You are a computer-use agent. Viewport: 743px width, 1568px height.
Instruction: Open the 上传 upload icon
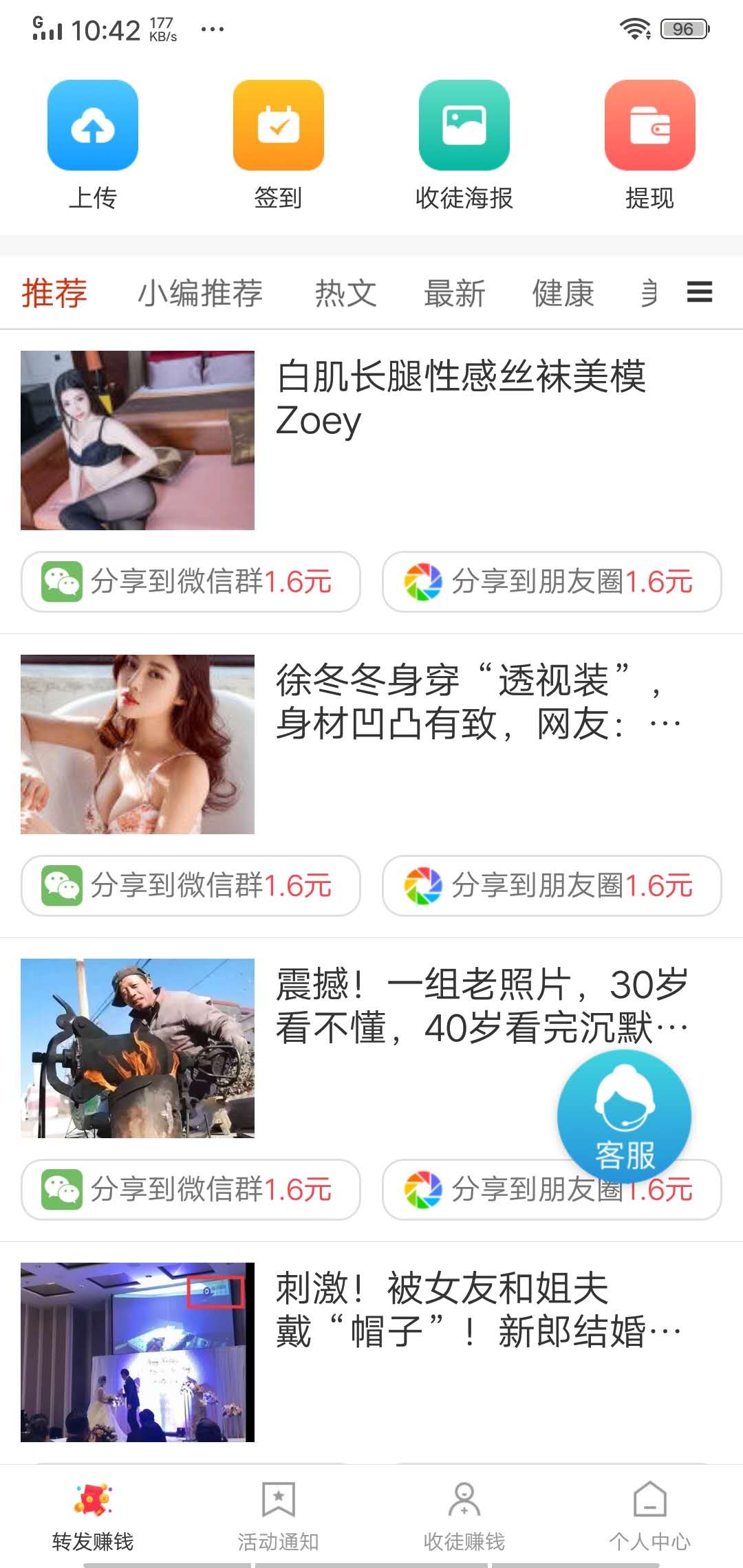pyautogui.click(x=93, y=127)
